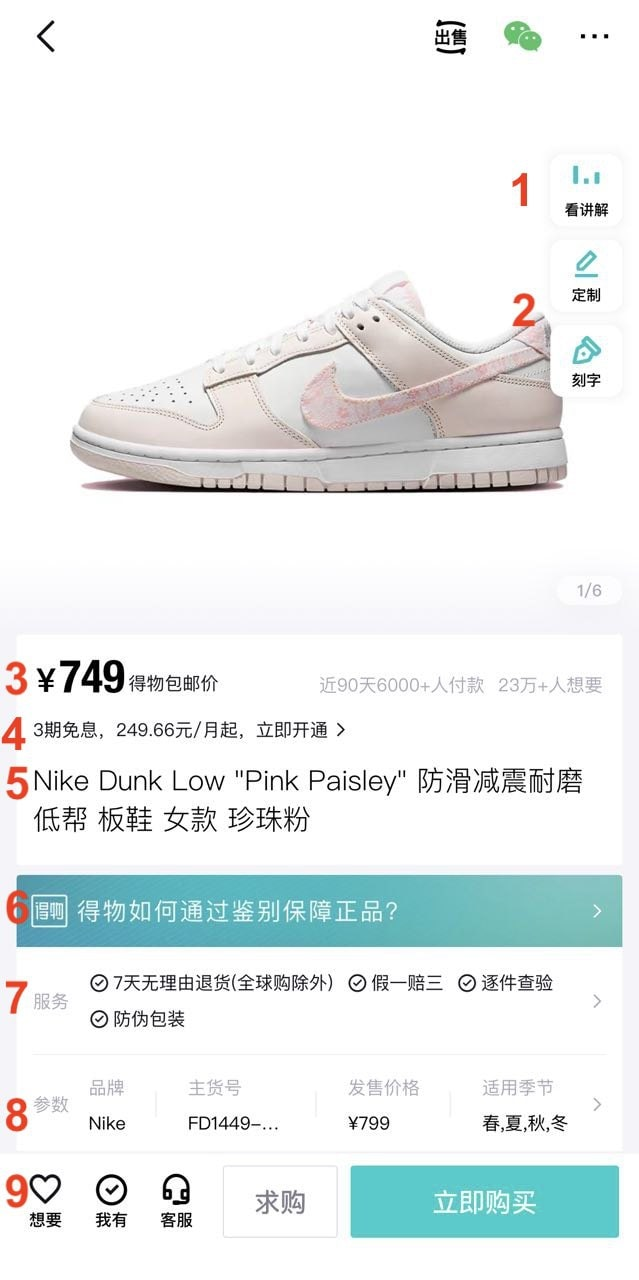Image resolution: width=639 pixels, height=1280 pixels.
Task: Open the 3期免息 installment offer link
Action: pyautogui.click(x=190, y=730)
